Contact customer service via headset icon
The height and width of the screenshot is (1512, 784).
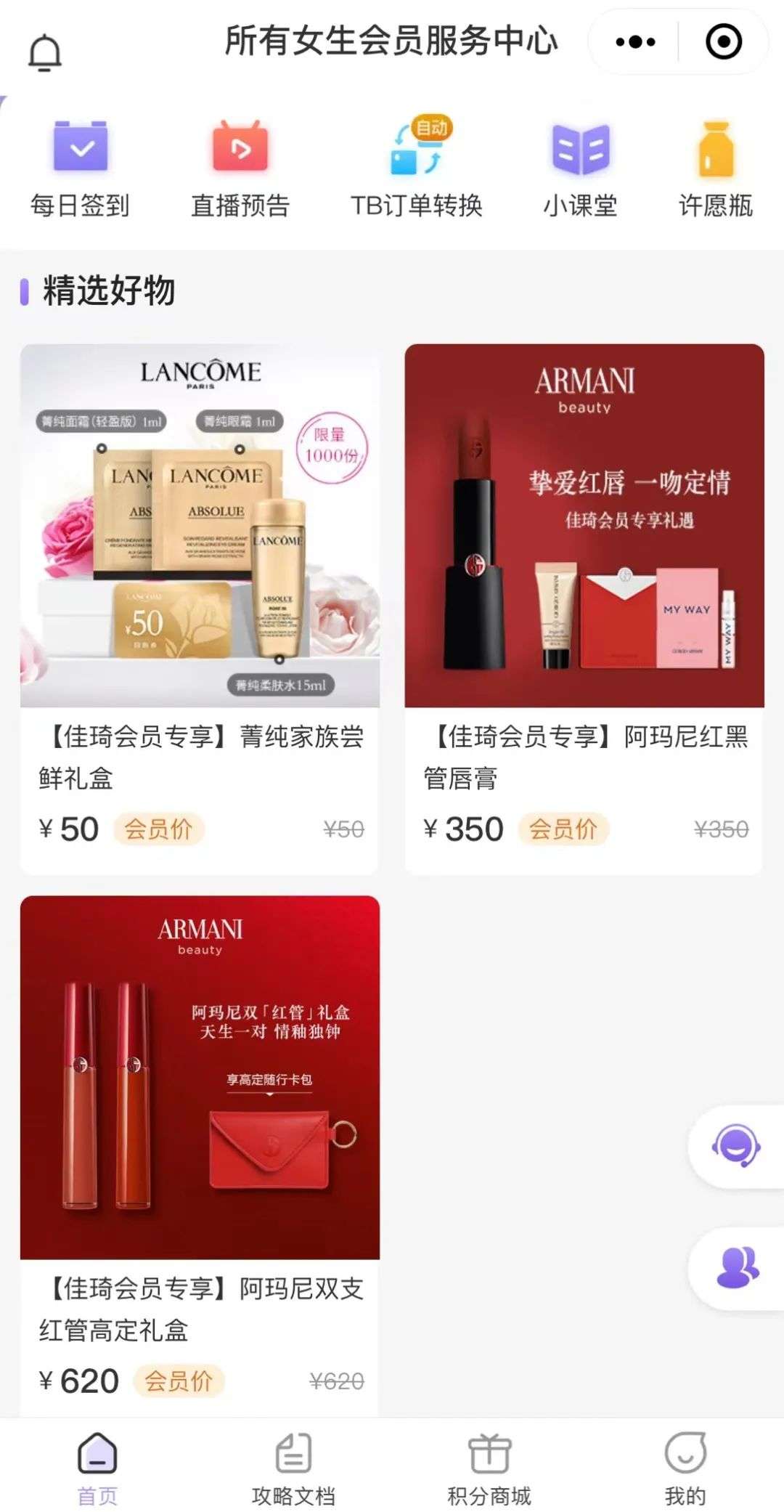736,1146
